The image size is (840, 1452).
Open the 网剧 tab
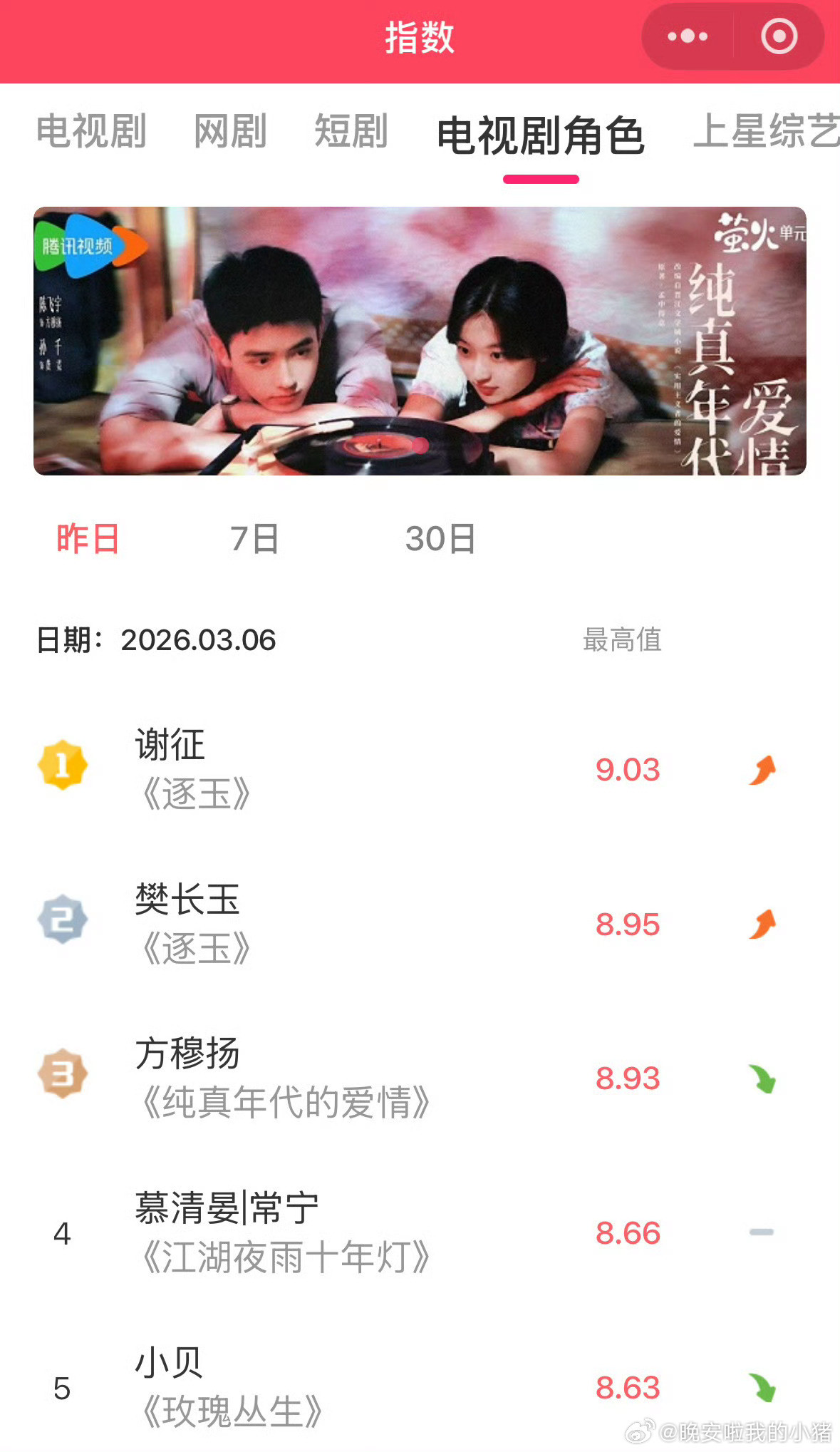click(229, 133)
